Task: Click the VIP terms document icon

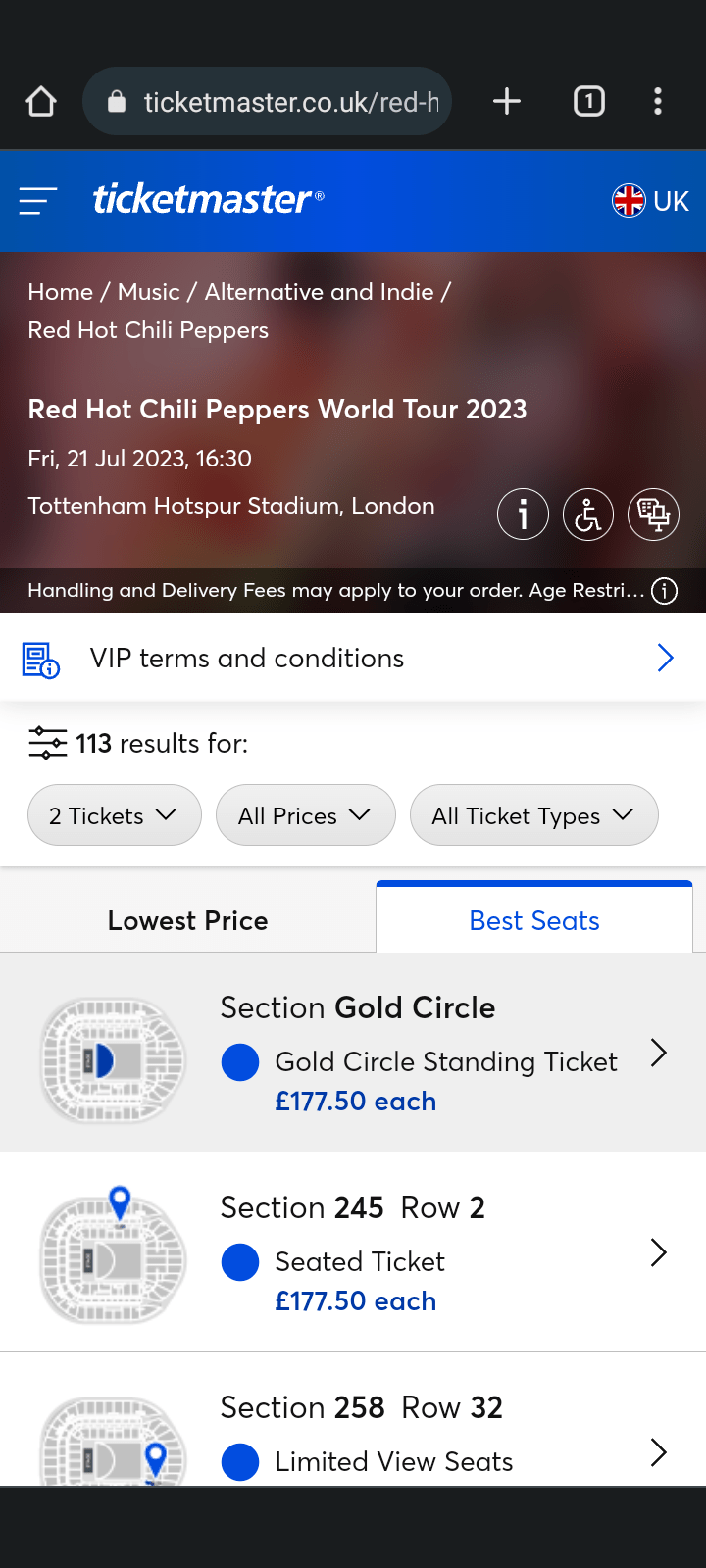Action: (x=40, y=658)
